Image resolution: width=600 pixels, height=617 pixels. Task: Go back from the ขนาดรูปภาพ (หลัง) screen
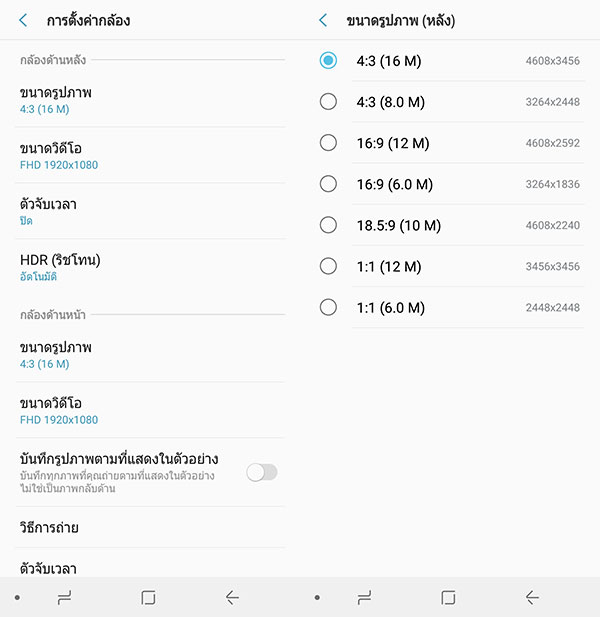[x=323, y=20]
